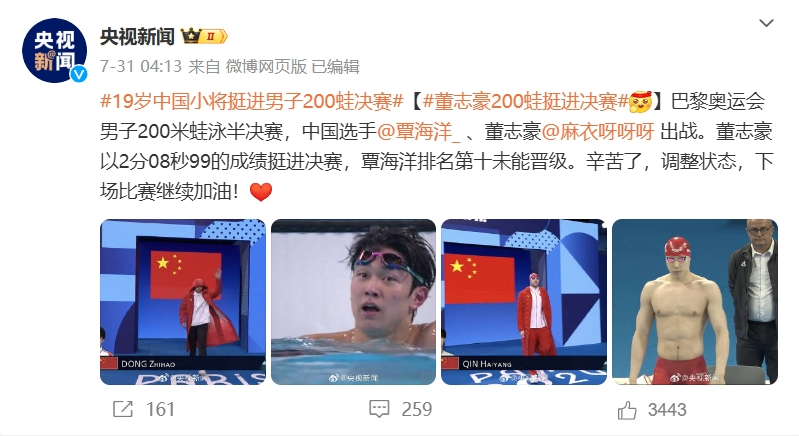799x436 pixels.
Task: Open hashtag #董志豪200蛙挺进决赛#
Action: 524,101
